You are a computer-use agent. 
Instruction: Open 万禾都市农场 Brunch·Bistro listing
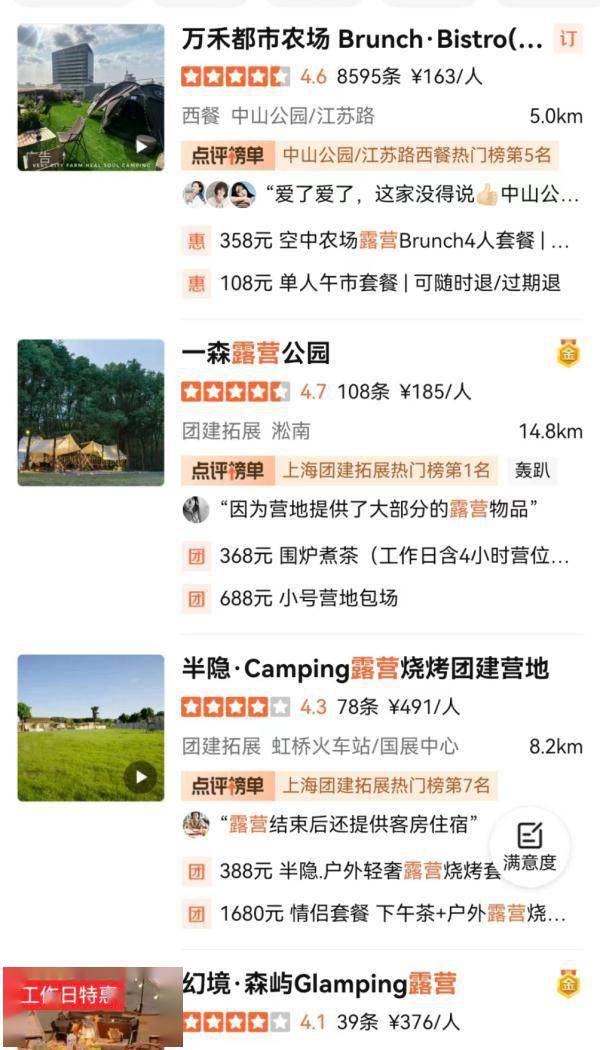362,40
